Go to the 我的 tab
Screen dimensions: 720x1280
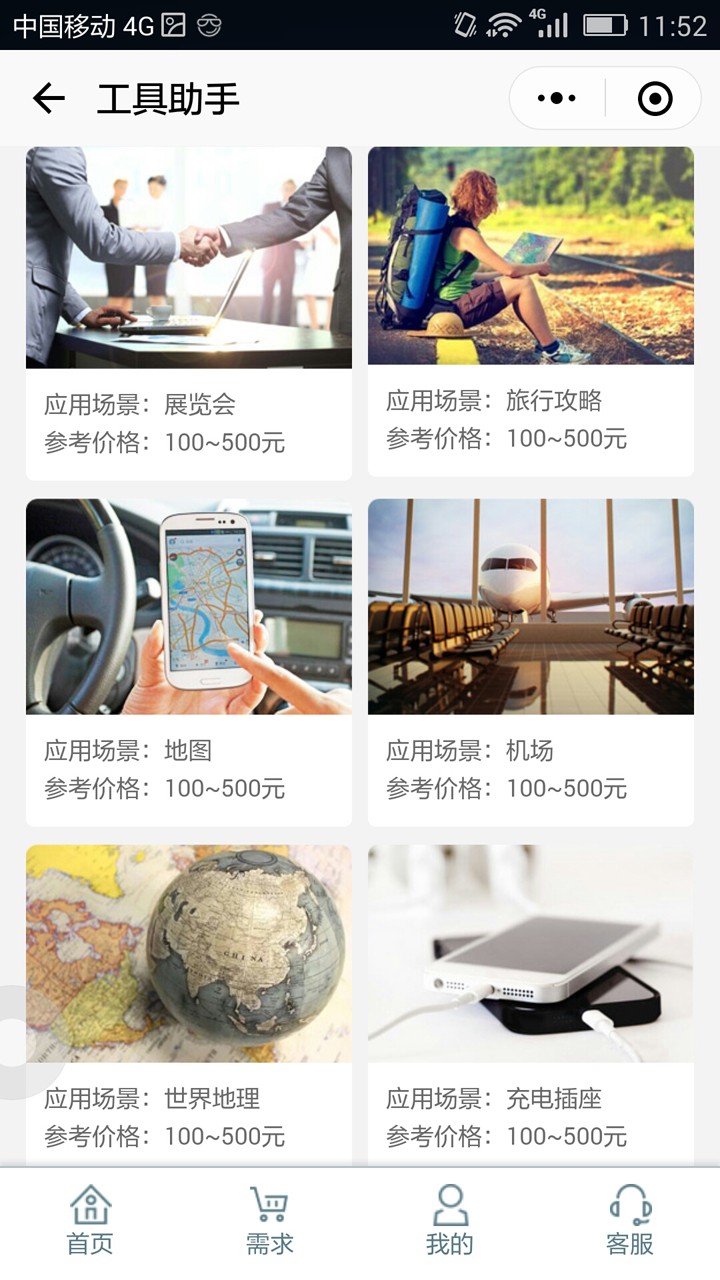click(x=450, y=1220)
